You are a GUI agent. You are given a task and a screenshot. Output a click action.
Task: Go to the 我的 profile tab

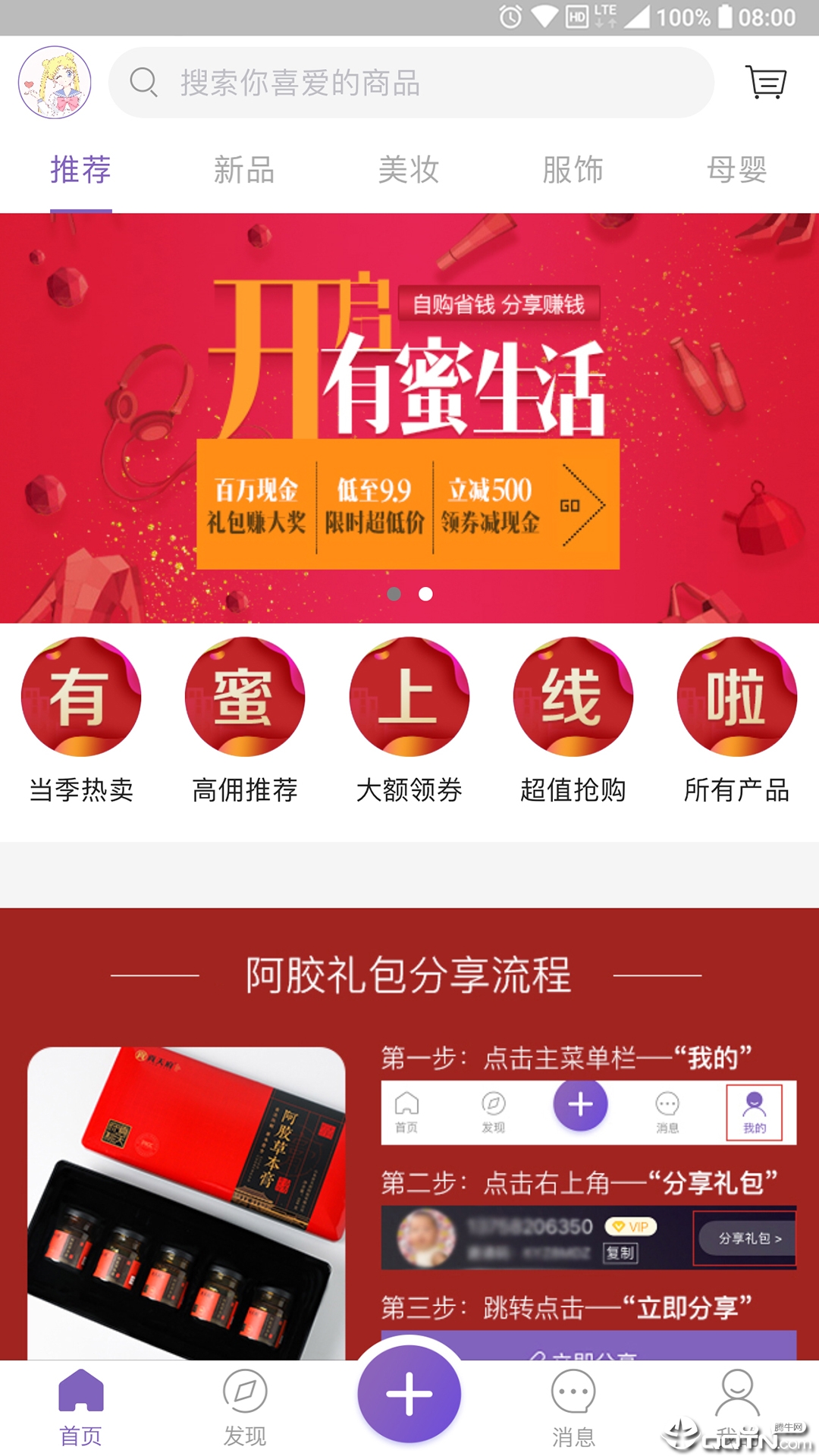[736, 1407]
